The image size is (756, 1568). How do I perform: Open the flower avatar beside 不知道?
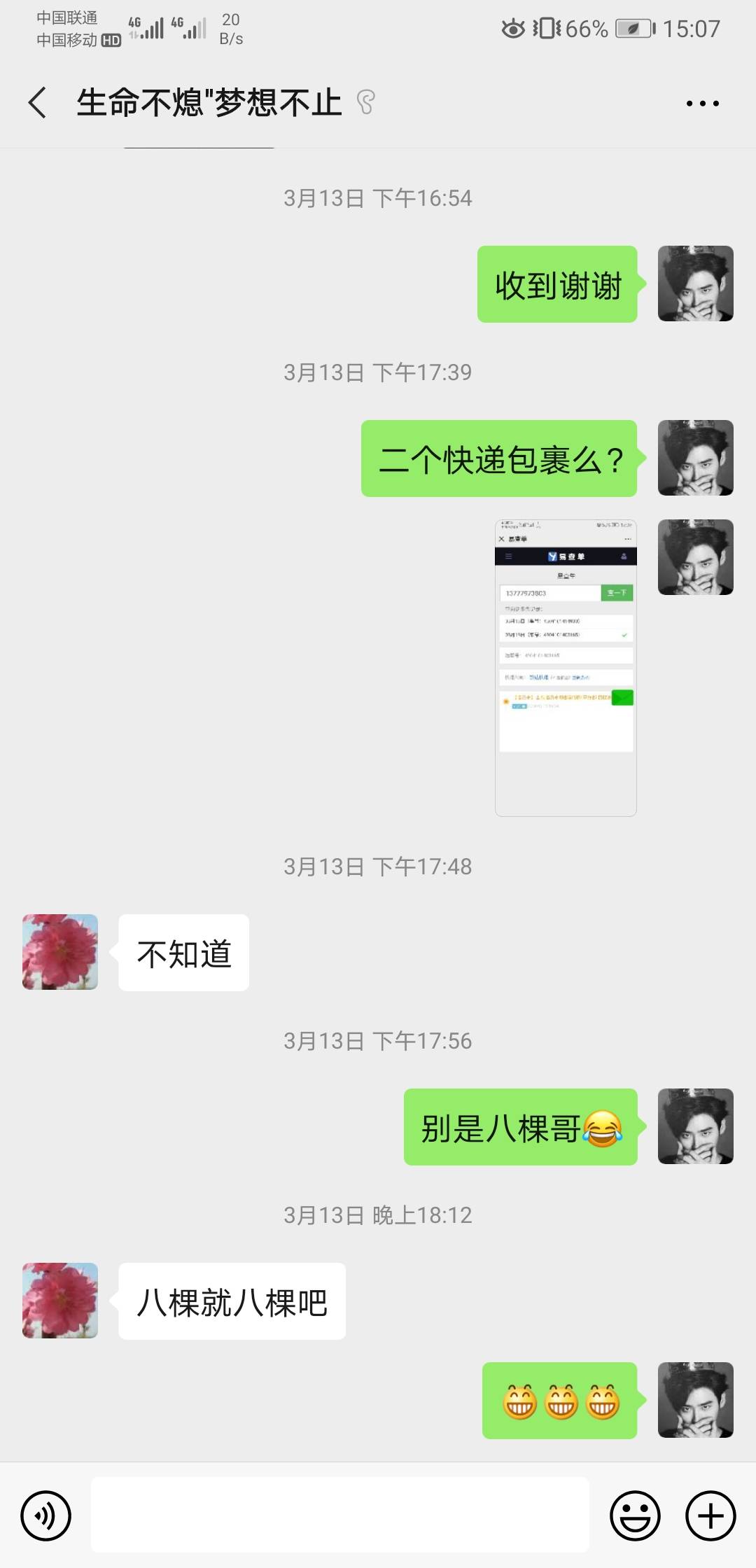[60, 951]
